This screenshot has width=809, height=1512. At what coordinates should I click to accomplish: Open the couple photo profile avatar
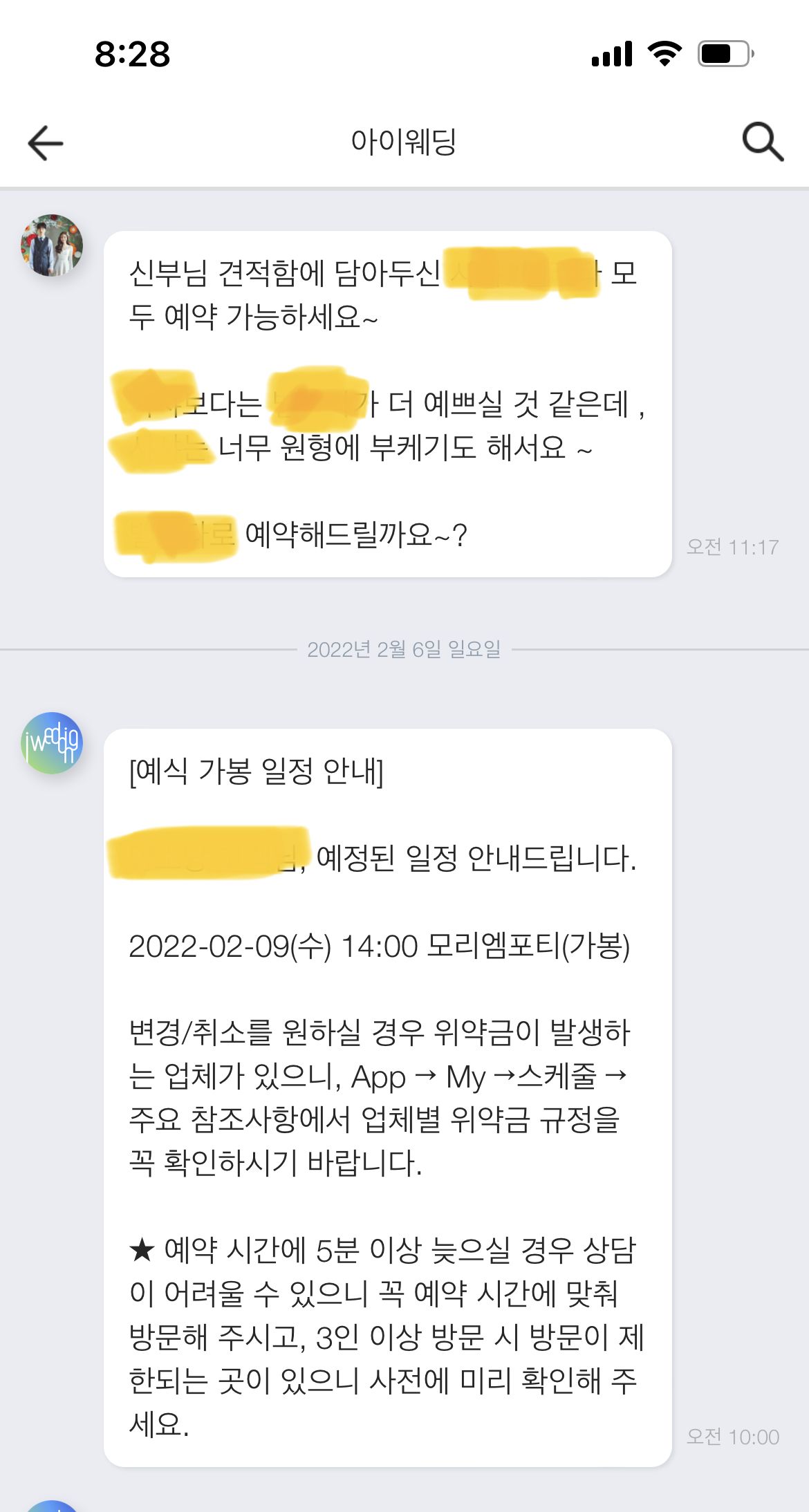pos(52,245)
